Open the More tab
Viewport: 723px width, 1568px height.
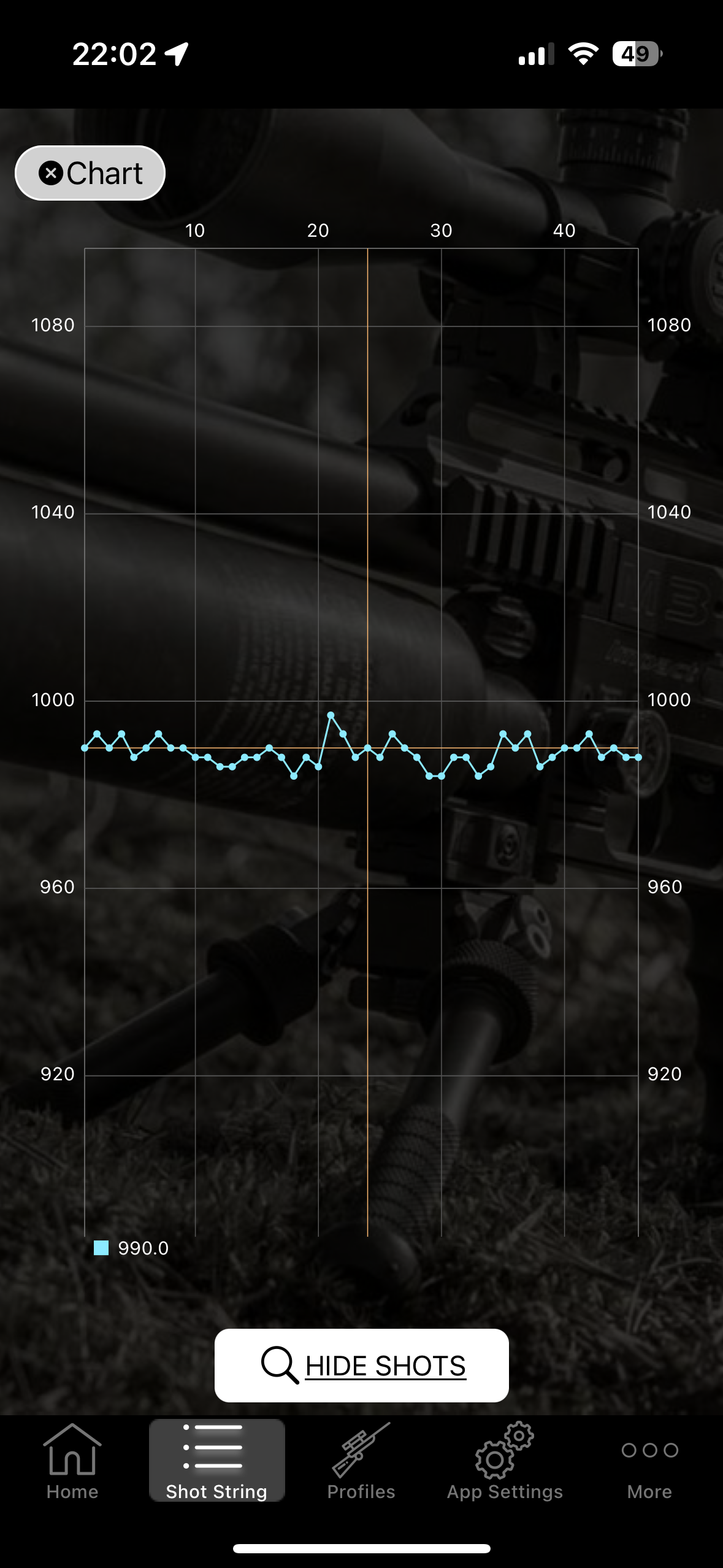pos(649,1461)
